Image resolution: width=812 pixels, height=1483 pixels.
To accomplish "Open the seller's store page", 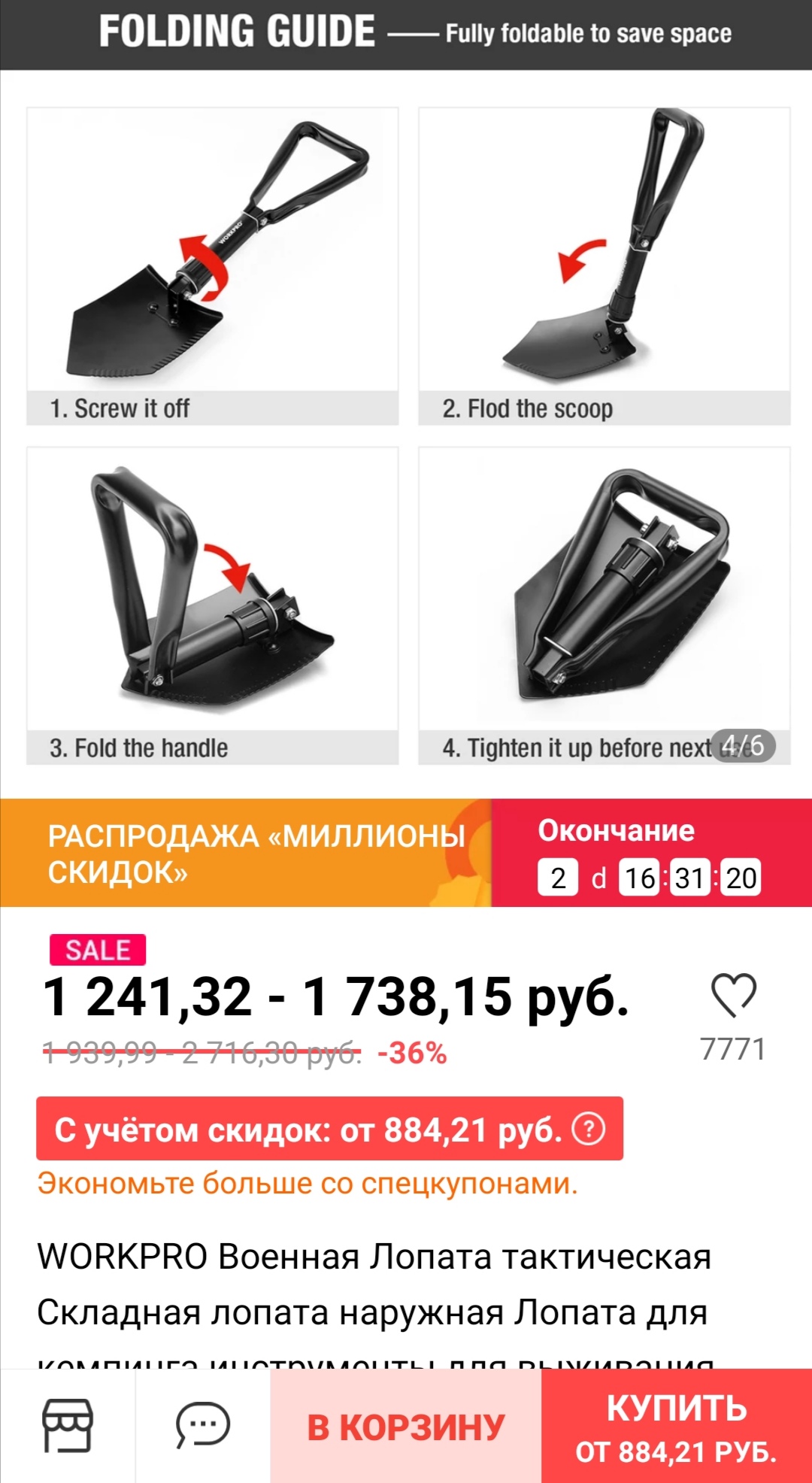I will tap(68, 1425).
